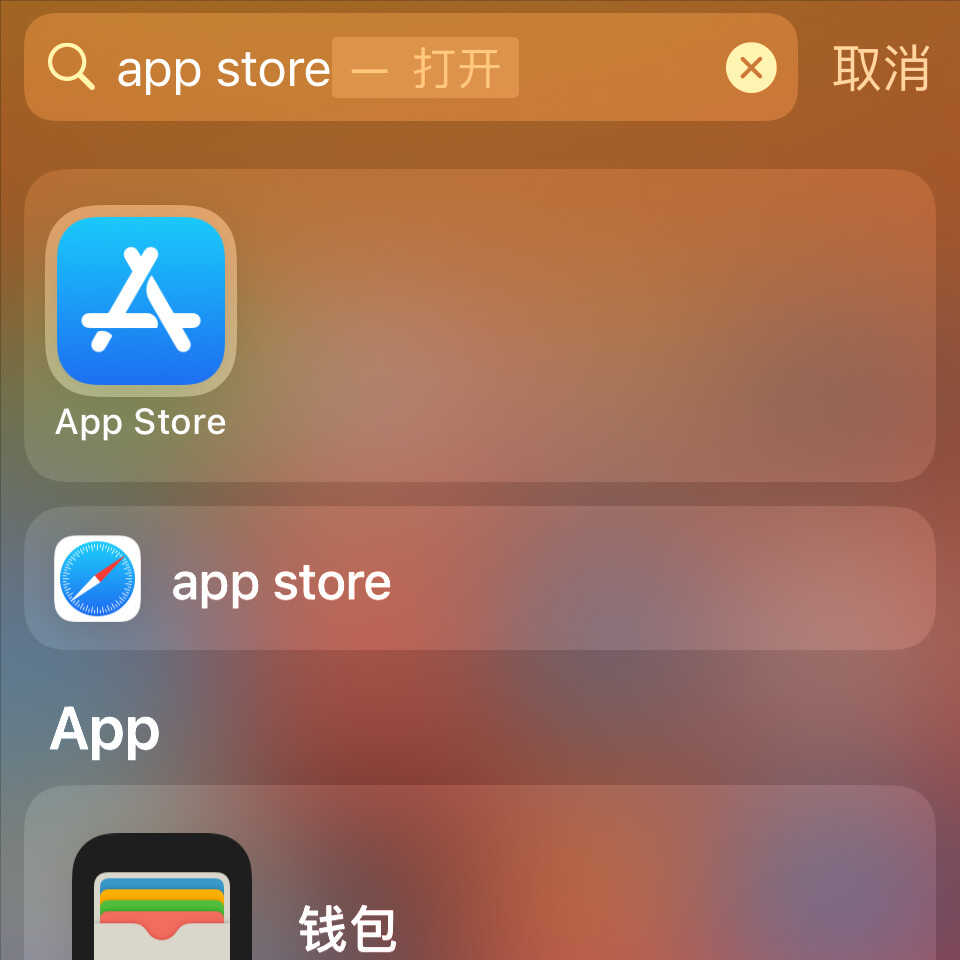Cancel the search with 取消

[880, 68]
